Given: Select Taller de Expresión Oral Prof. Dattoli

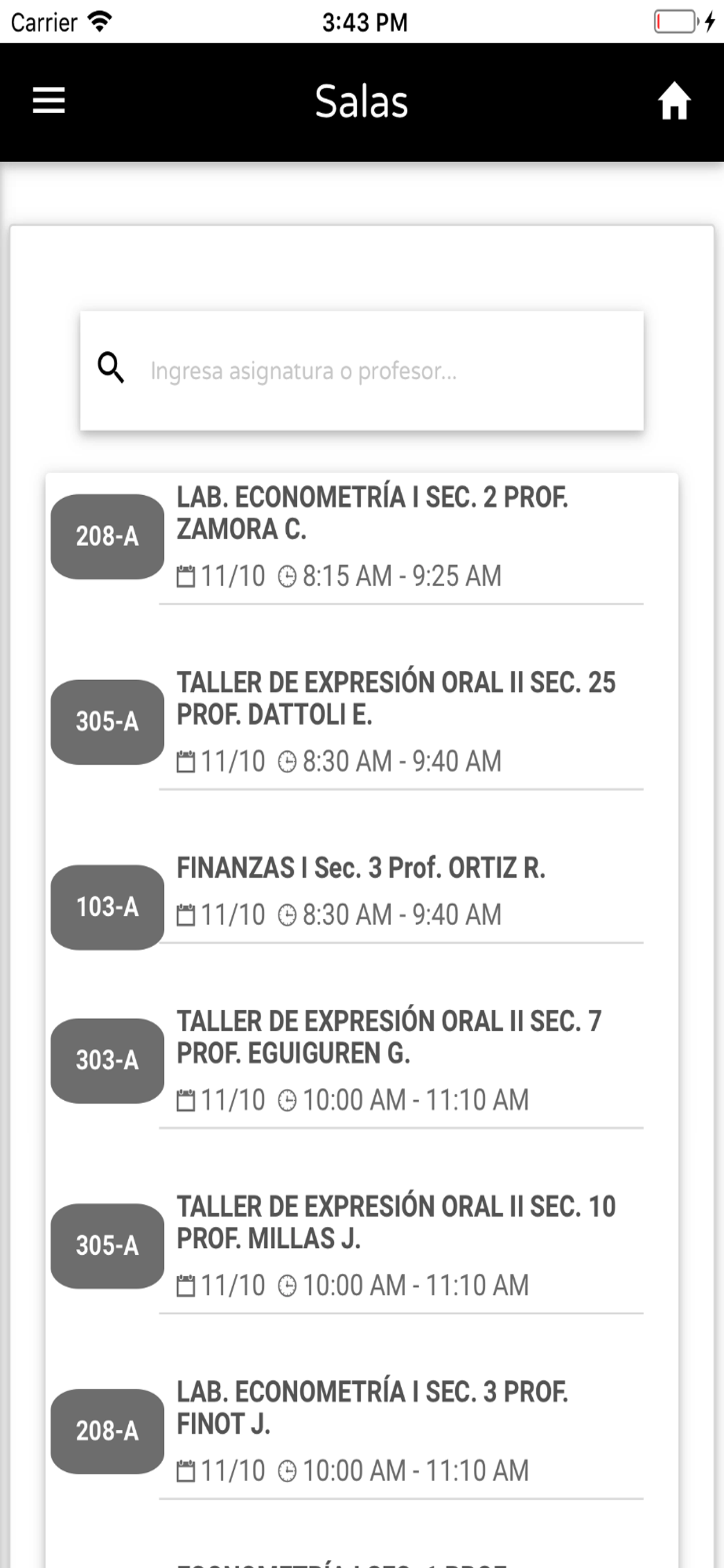Looking at the screenshot, I should [362, 722].
